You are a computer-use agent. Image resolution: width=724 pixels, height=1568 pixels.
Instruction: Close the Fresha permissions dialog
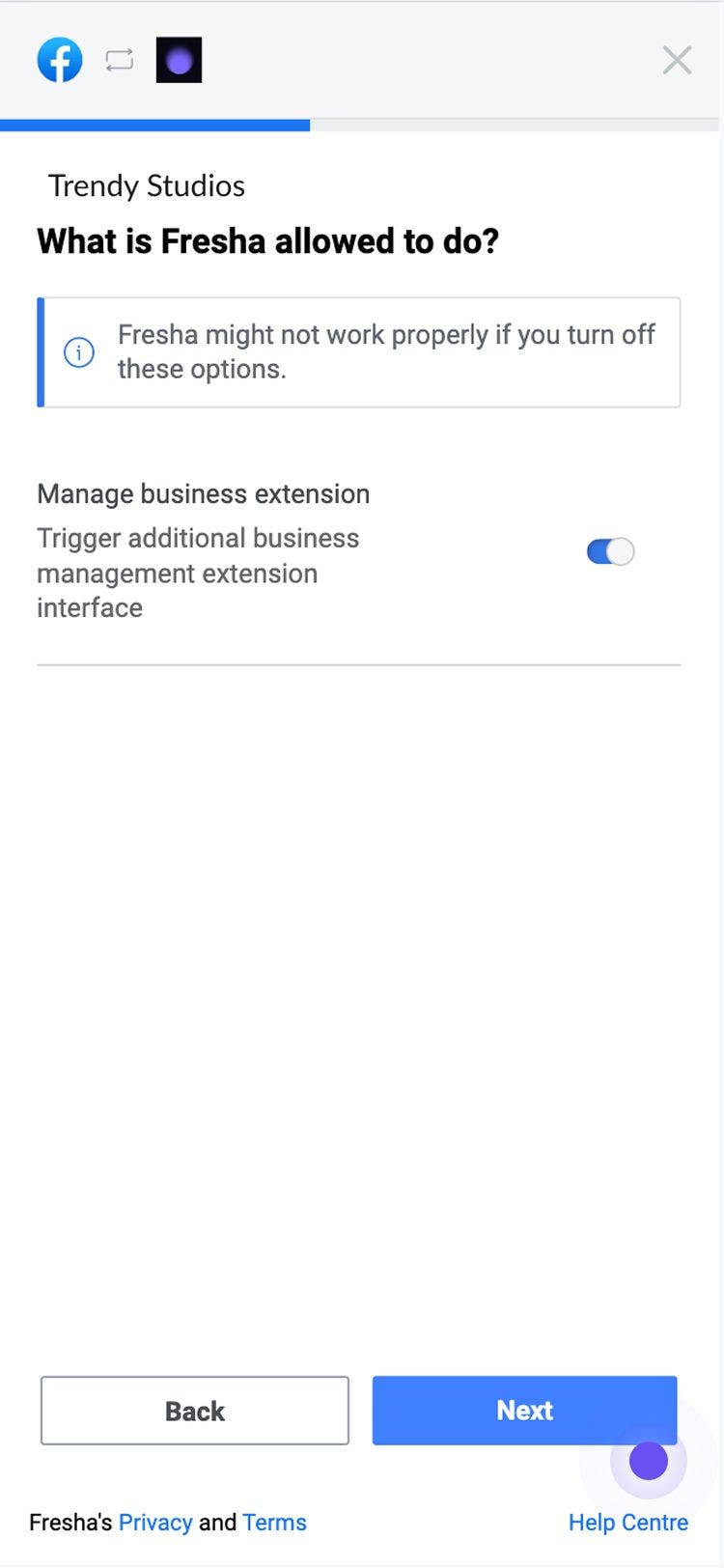(x=677, y=60)
